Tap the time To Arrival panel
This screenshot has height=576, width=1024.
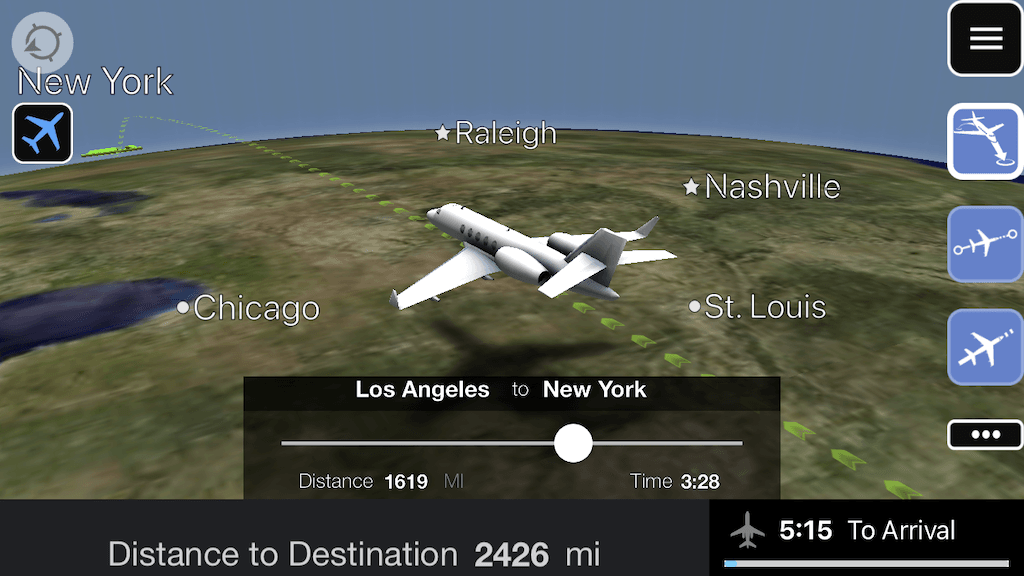(866, 533)
